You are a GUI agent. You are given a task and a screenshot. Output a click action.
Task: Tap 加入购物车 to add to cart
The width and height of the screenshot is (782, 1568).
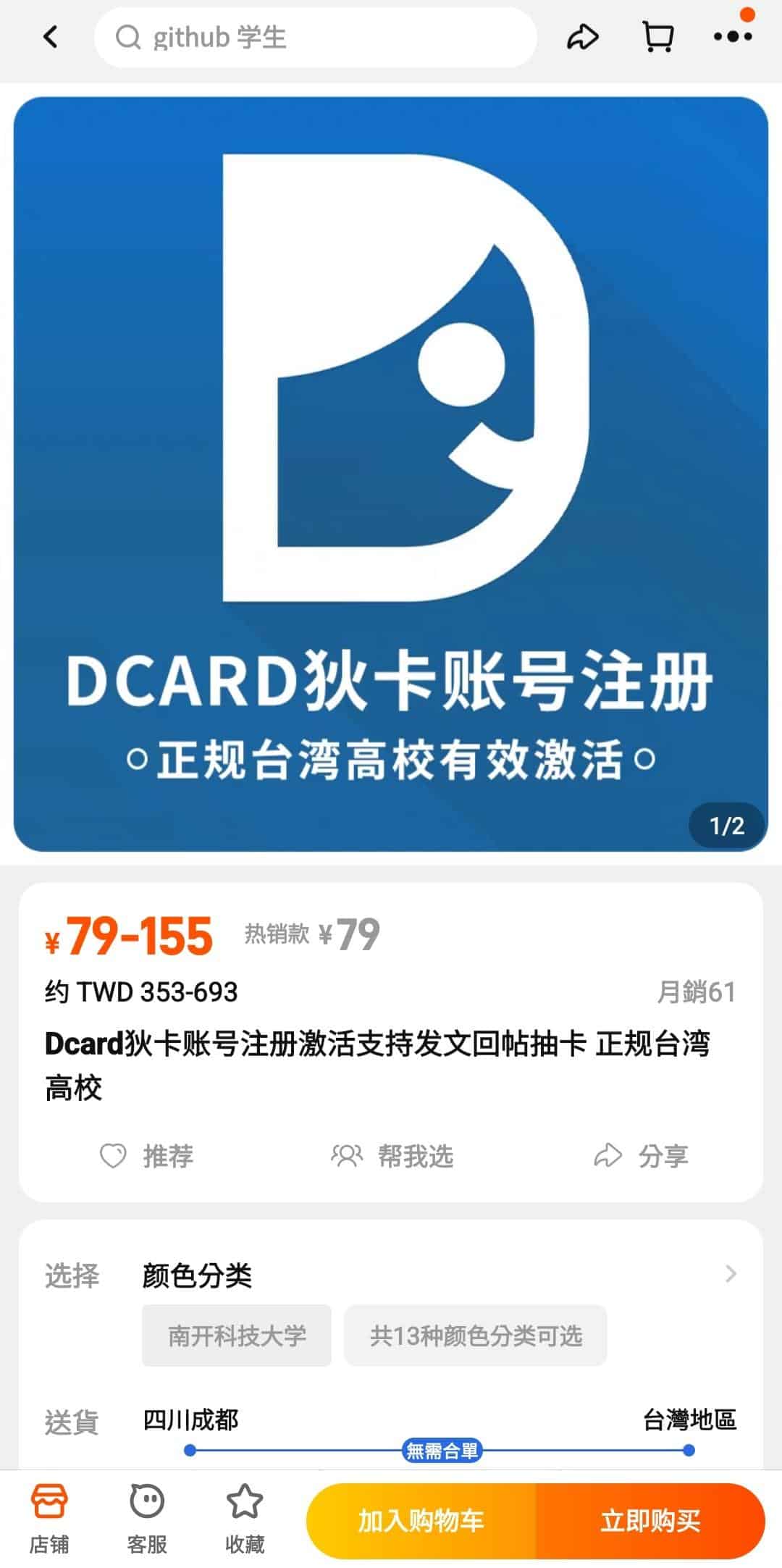[421, 1521]
